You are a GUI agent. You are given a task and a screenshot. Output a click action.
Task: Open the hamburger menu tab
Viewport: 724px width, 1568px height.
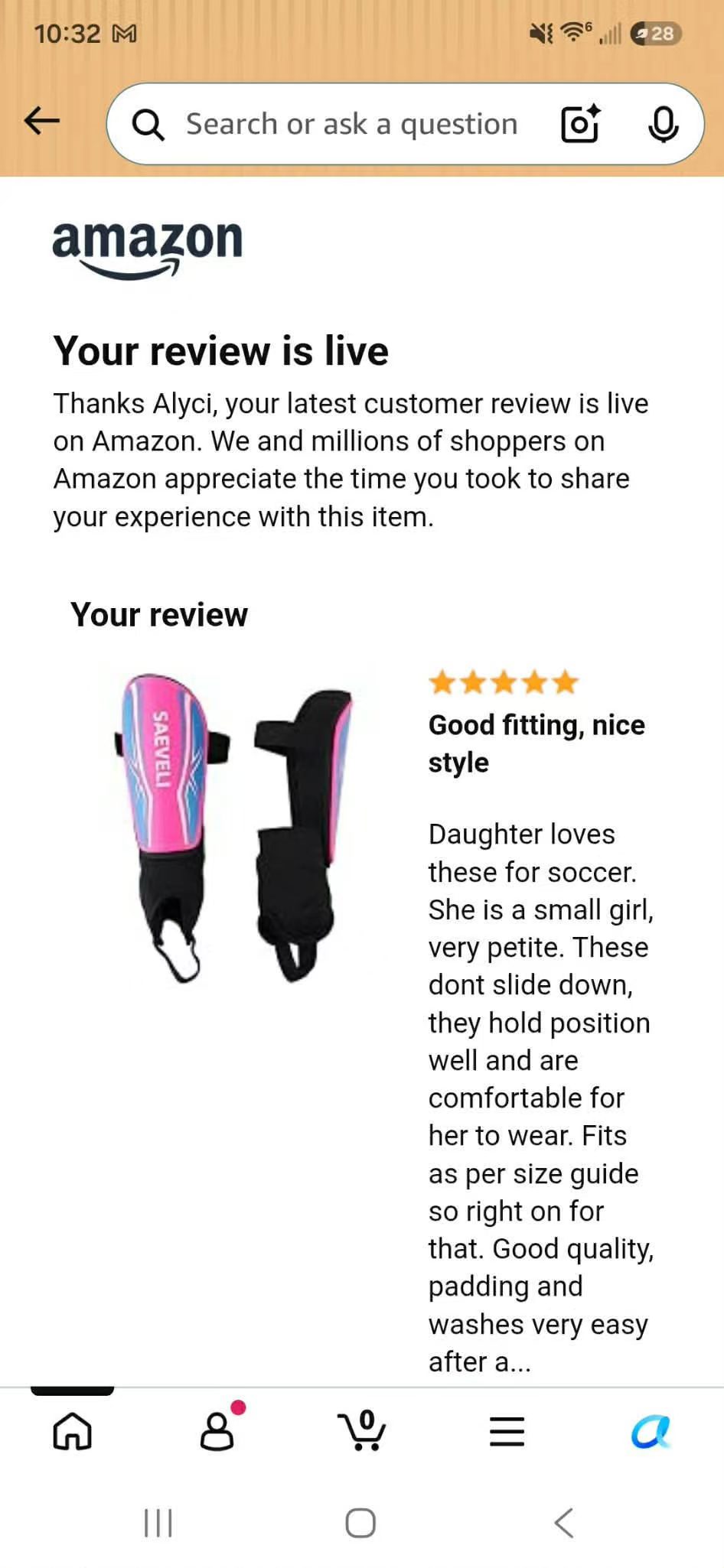pyautogui.click(x=507, y=1431)
